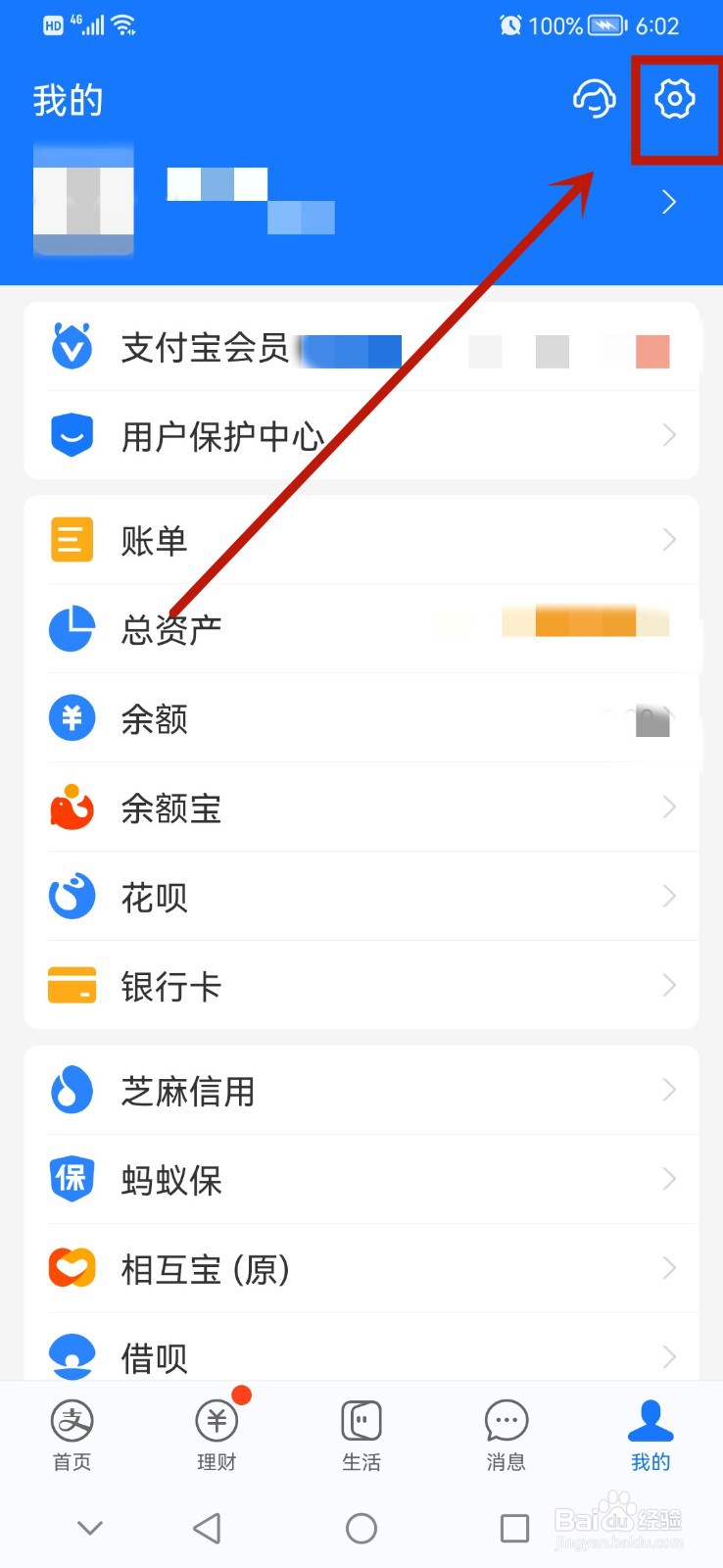The height and width of the screenshot is (1568, 723).
Task: Tap the chevron next to 借呗
Action: 669,1356
